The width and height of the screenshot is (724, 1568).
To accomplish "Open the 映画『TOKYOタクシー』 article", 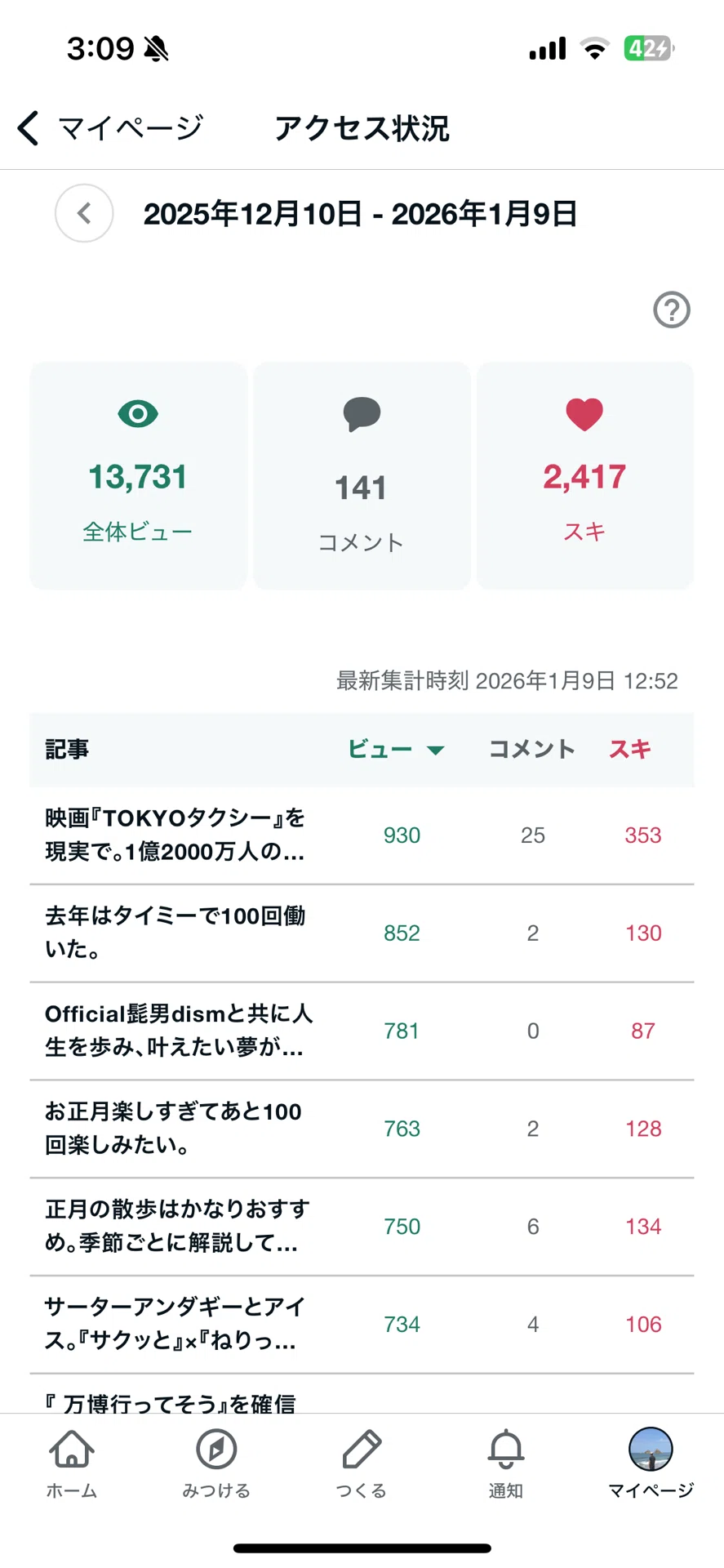I will click(x=362, y=835).
